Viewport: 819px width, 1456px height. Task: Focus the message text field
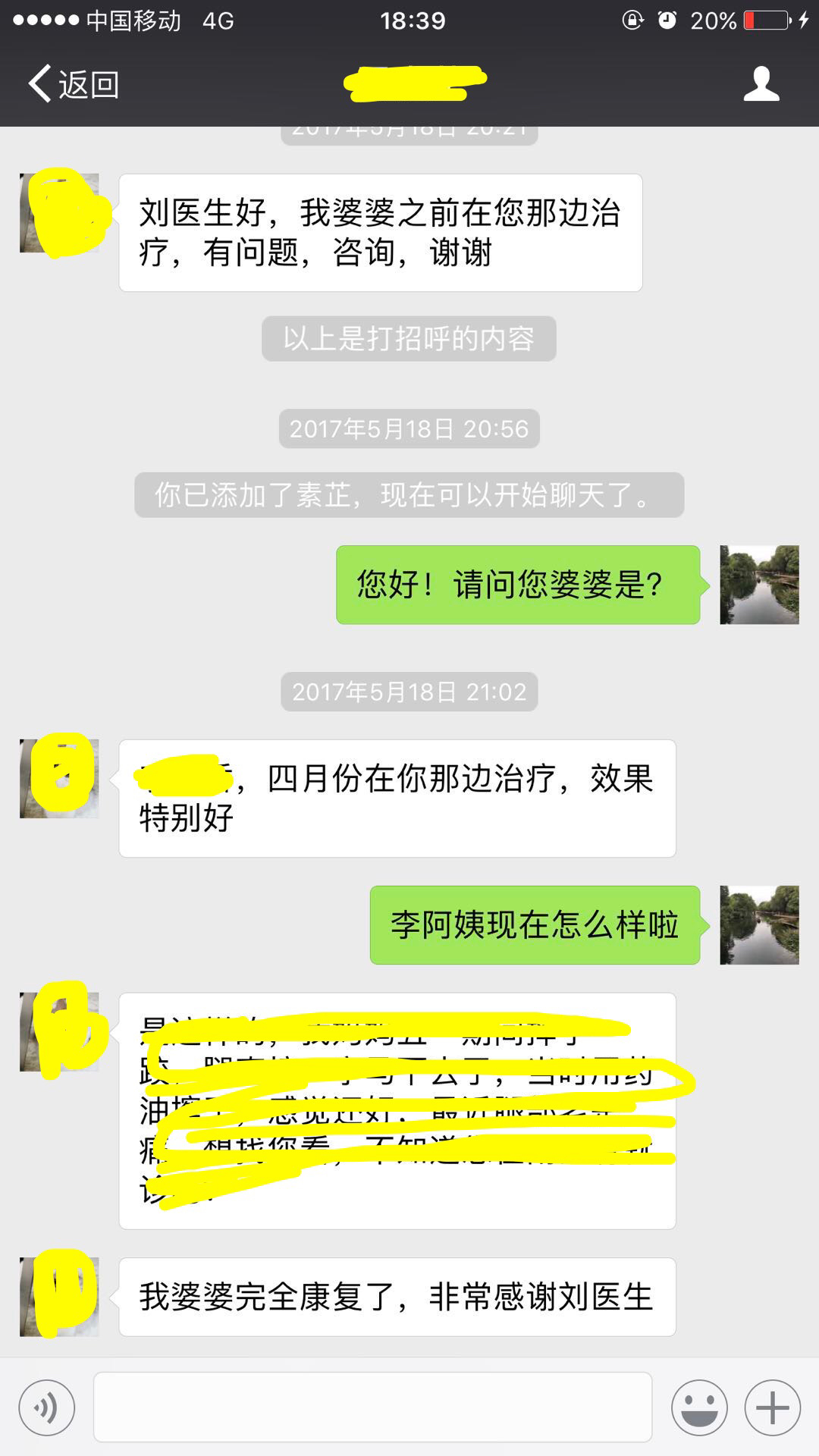click(372, 1407)
